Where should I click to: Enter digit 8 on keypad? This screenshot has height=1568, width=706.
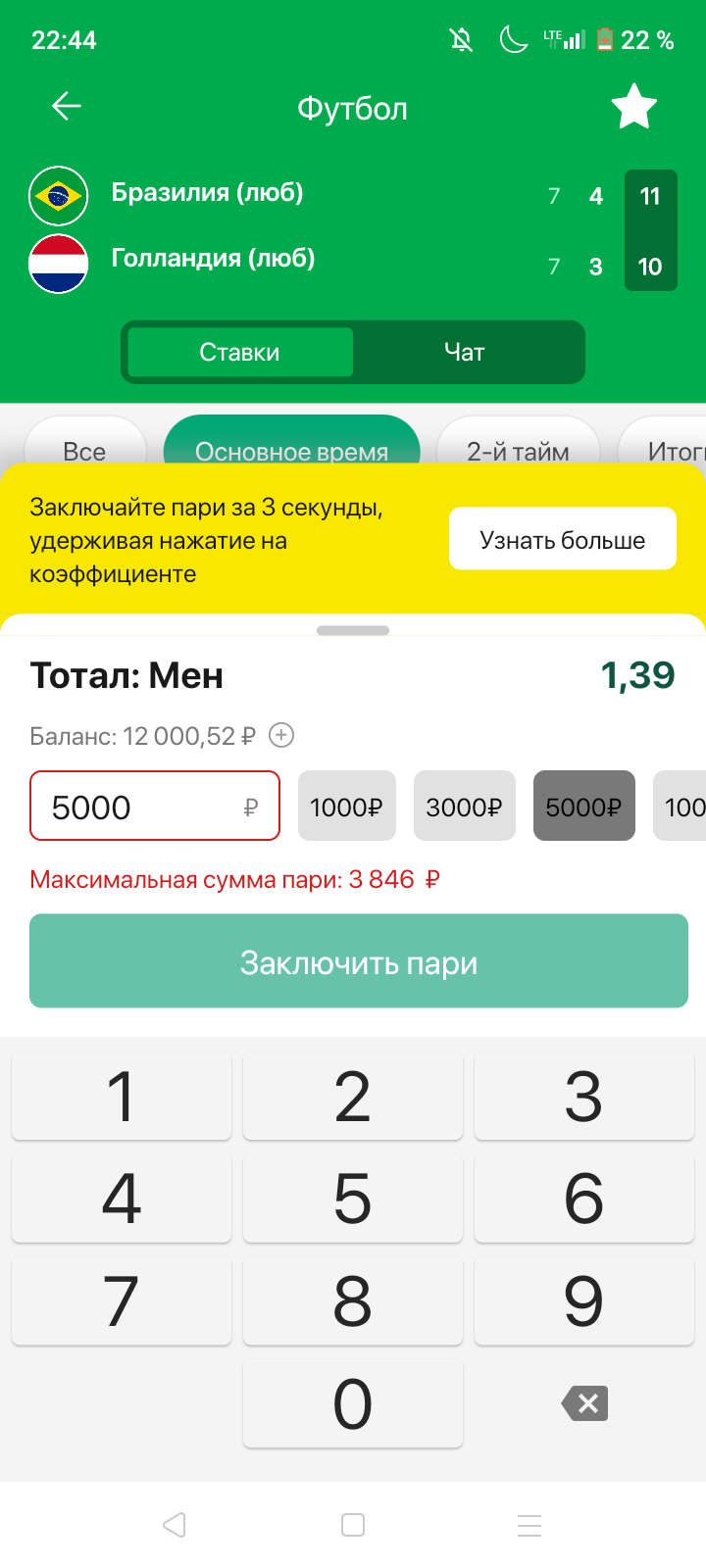352,1300
